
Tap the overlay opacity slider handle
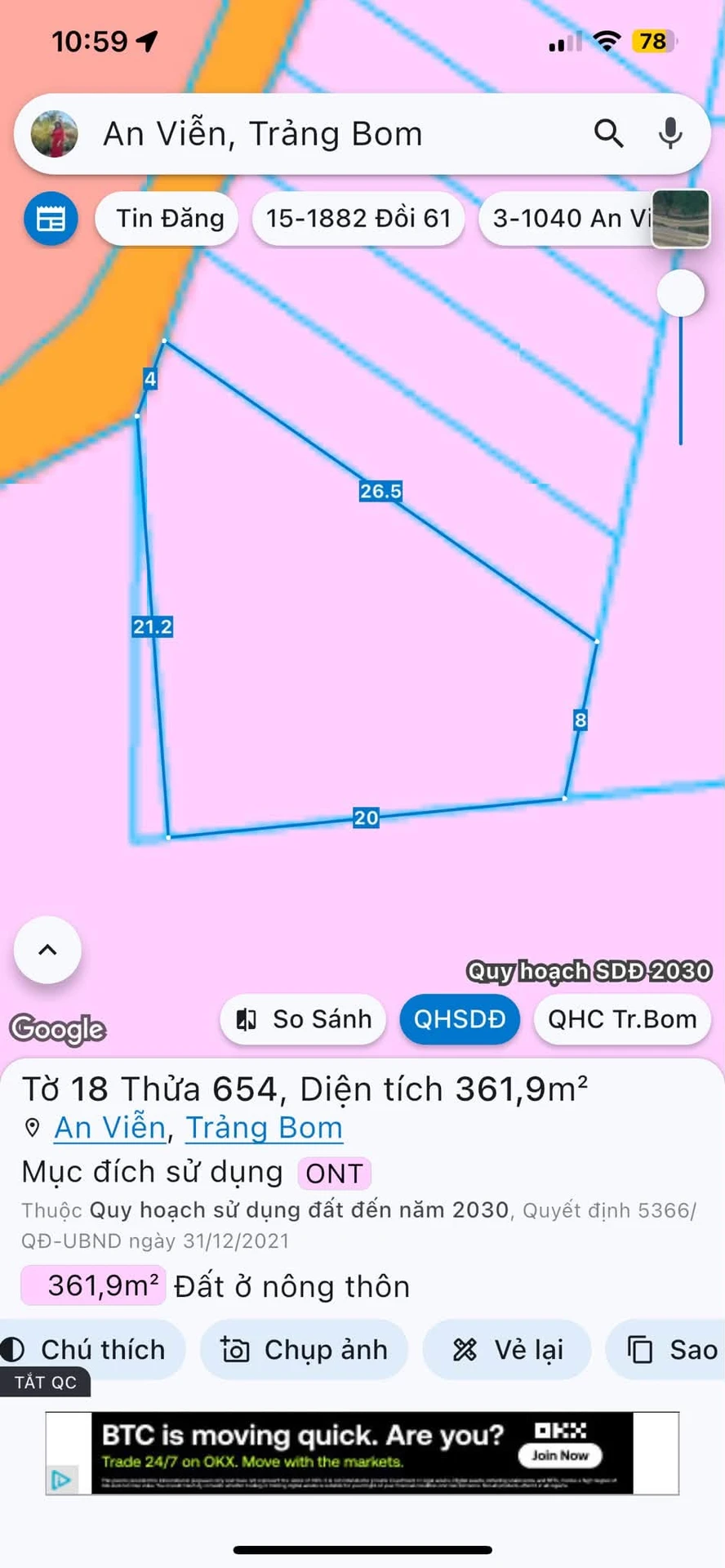click(681, 293)
